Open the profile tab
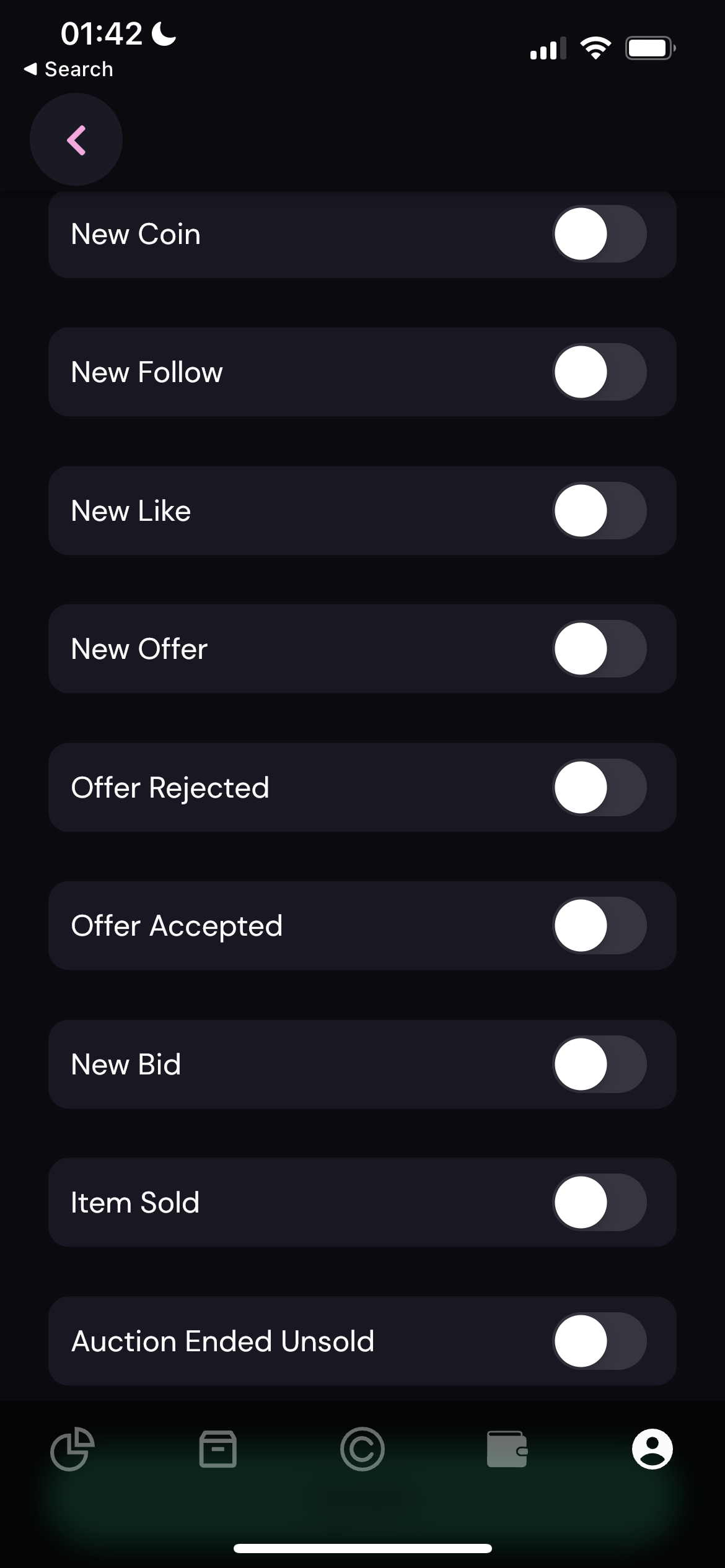725x1568 pixels. (x=652, y=1449)
